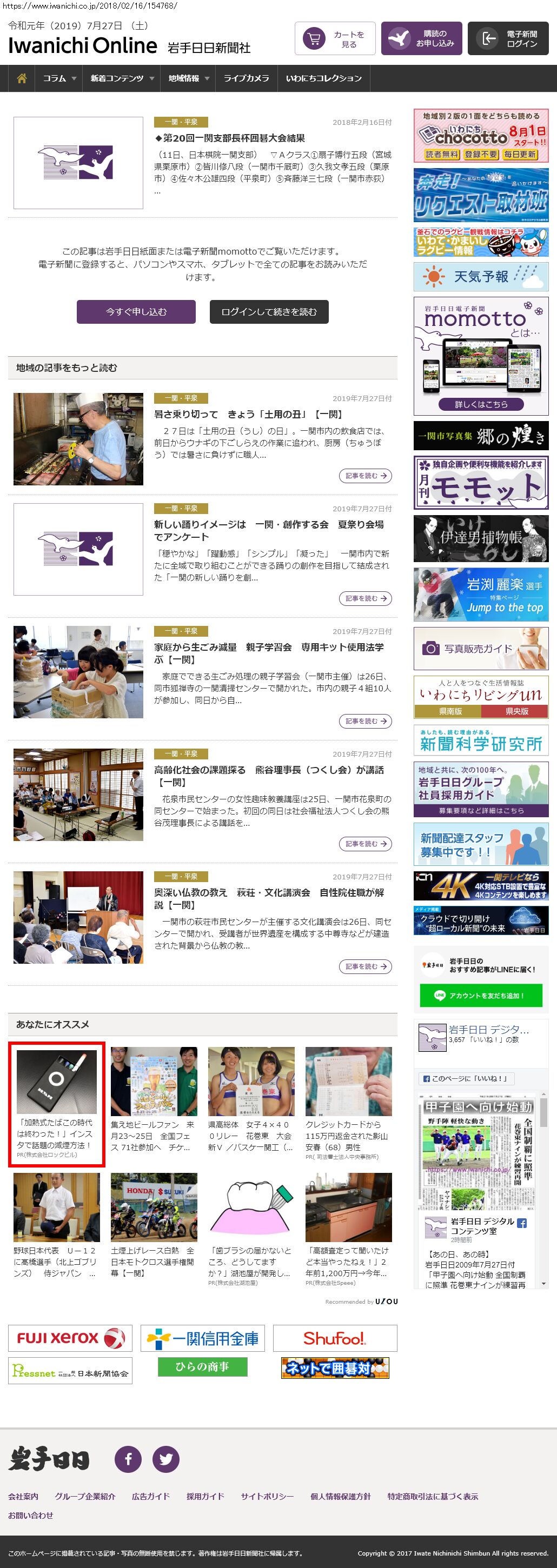Screen dimensions: 557x1568
Task: Add the LINE account as a friend
Action: (x=480, y=996)
